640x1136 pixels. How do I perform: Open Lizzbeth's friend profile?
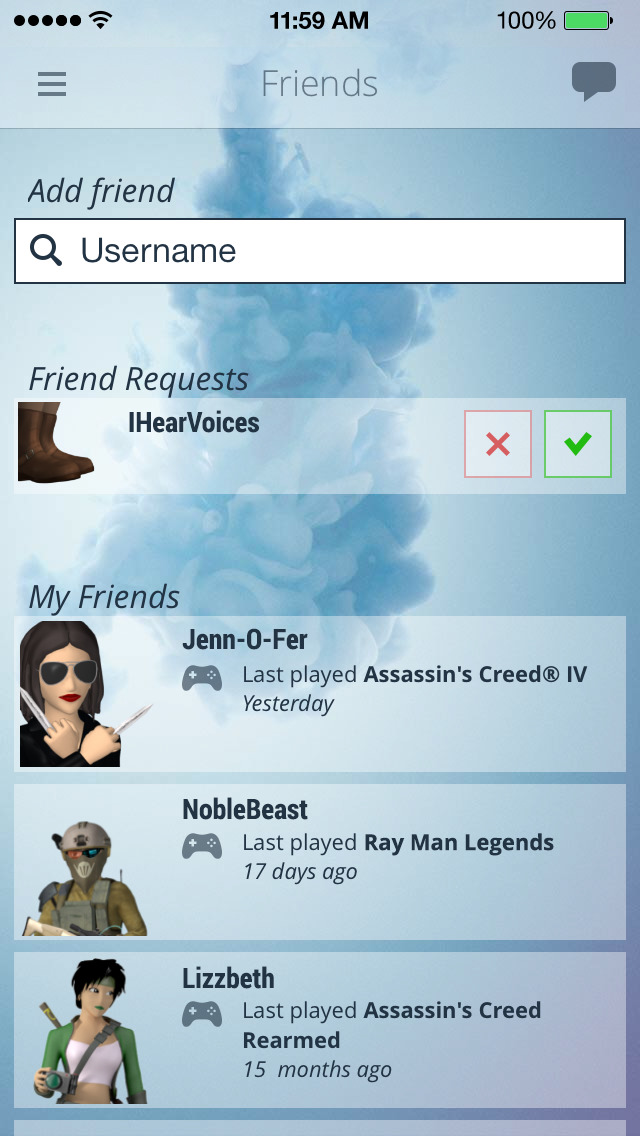pyautogui.click(x=320, y=1029)
